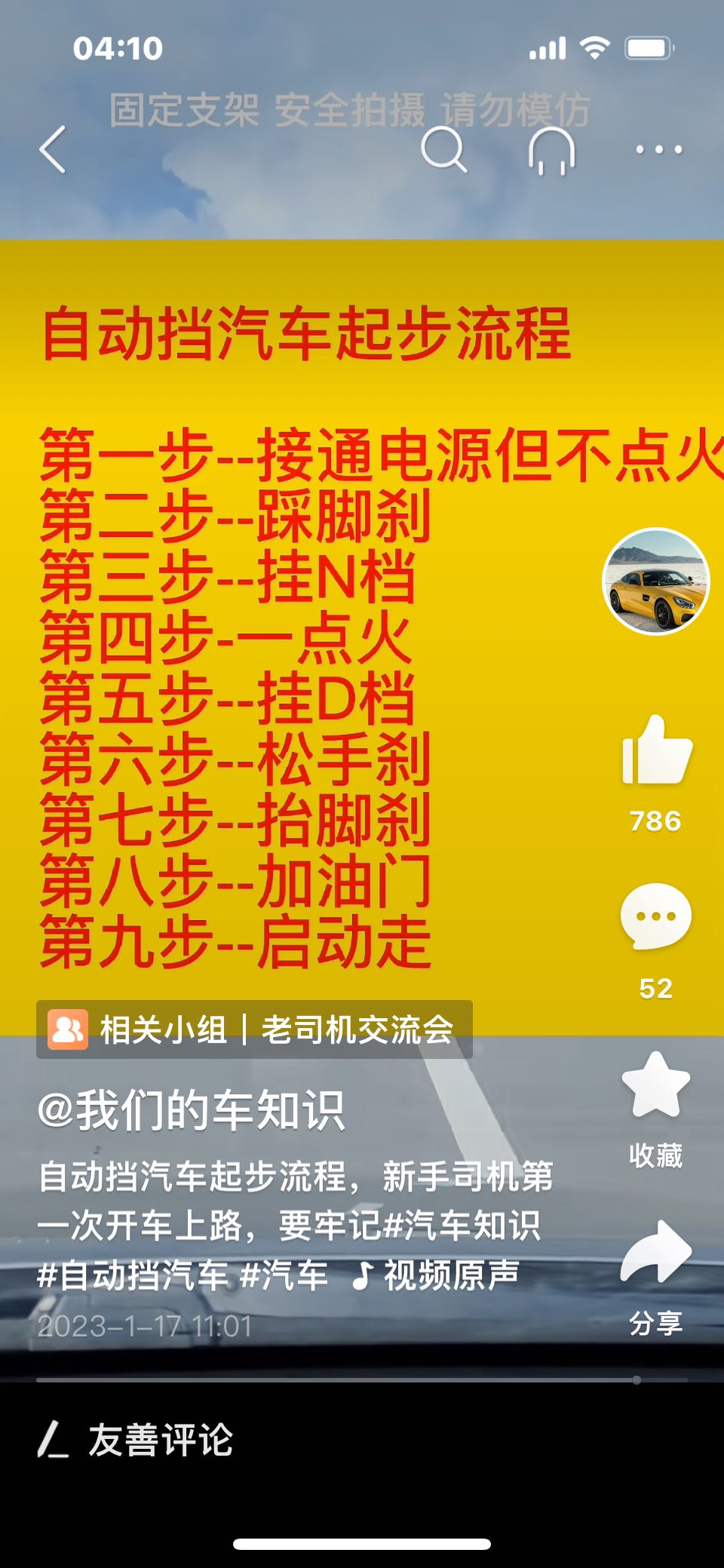Tap the video progress bar
The width and height of the screenshot is (724, 1568).
(362, 1380)
